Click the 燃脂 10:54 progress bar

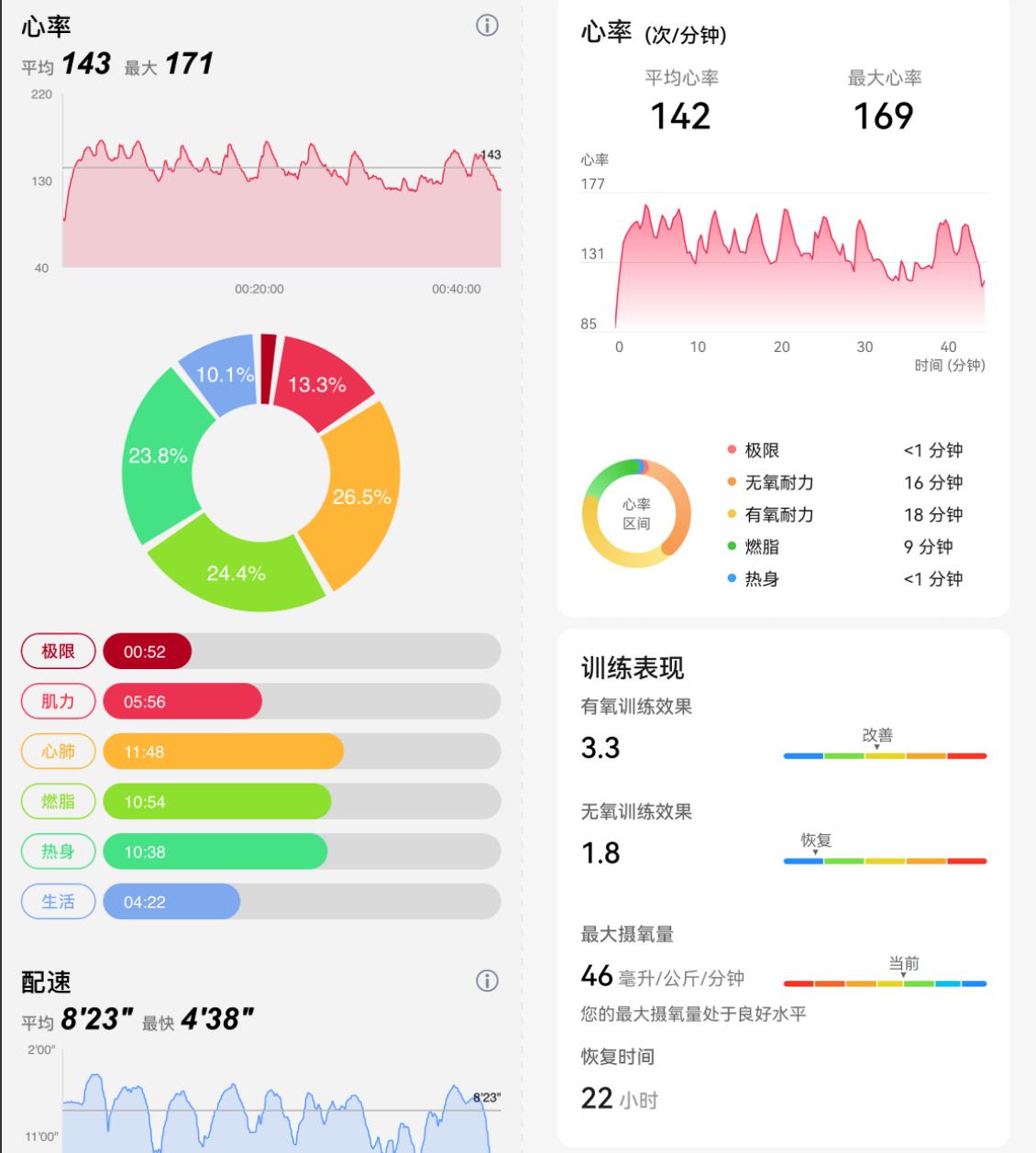click(220, 802)
